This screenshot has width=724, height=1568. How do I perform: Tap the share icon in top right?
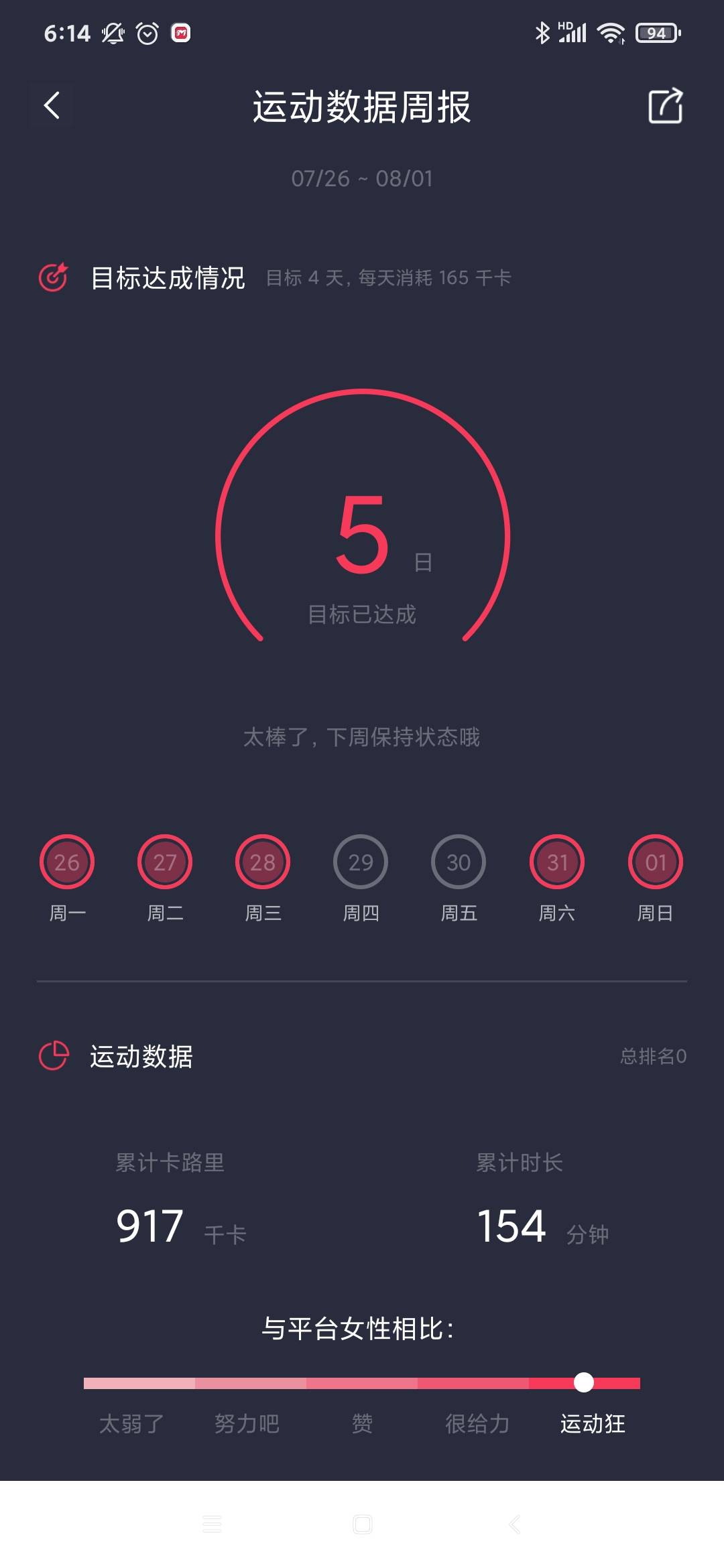(664, 106)
